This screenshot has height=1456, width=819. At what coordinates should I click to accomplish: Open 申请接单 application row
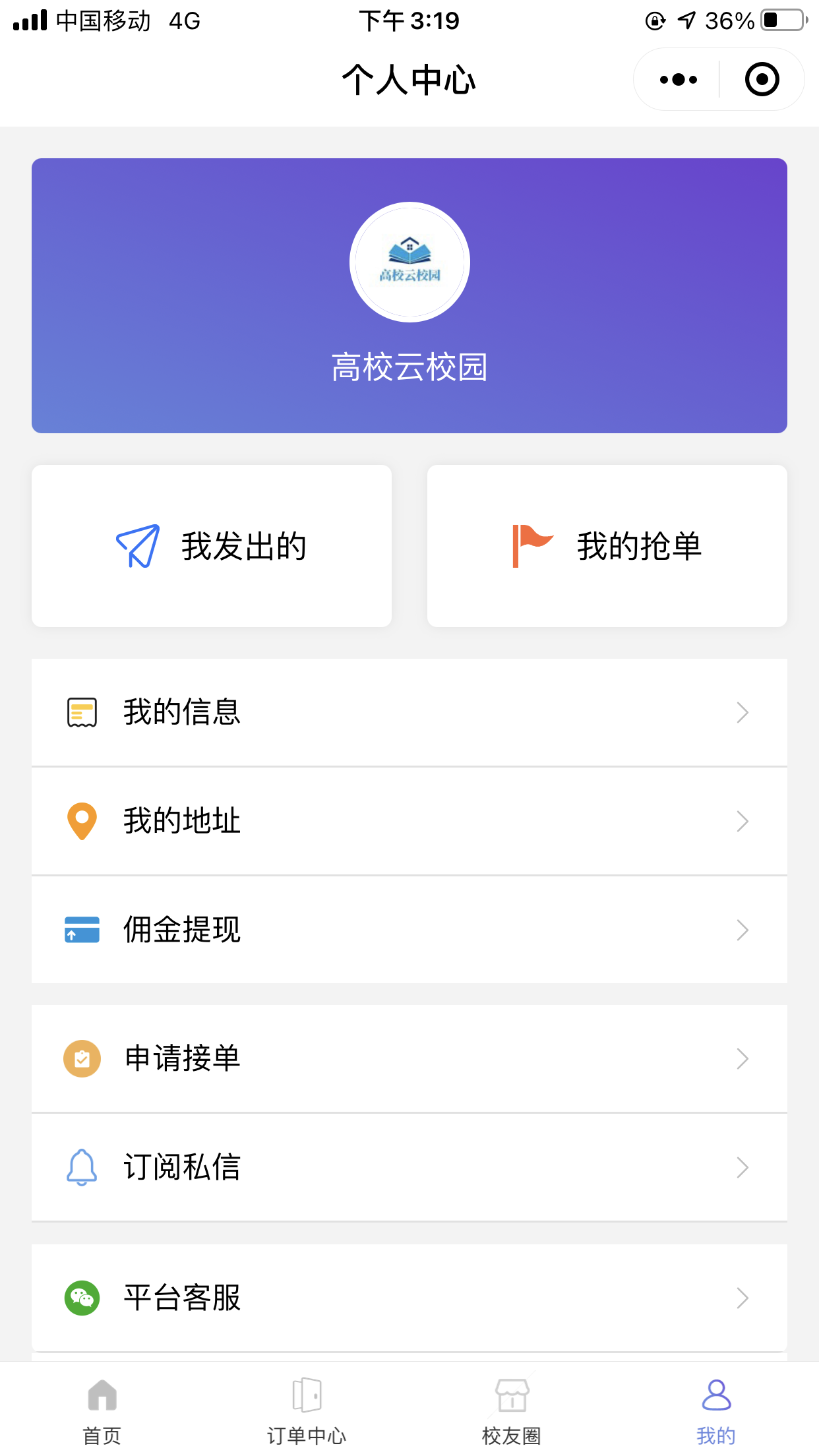pos(409,1058)
